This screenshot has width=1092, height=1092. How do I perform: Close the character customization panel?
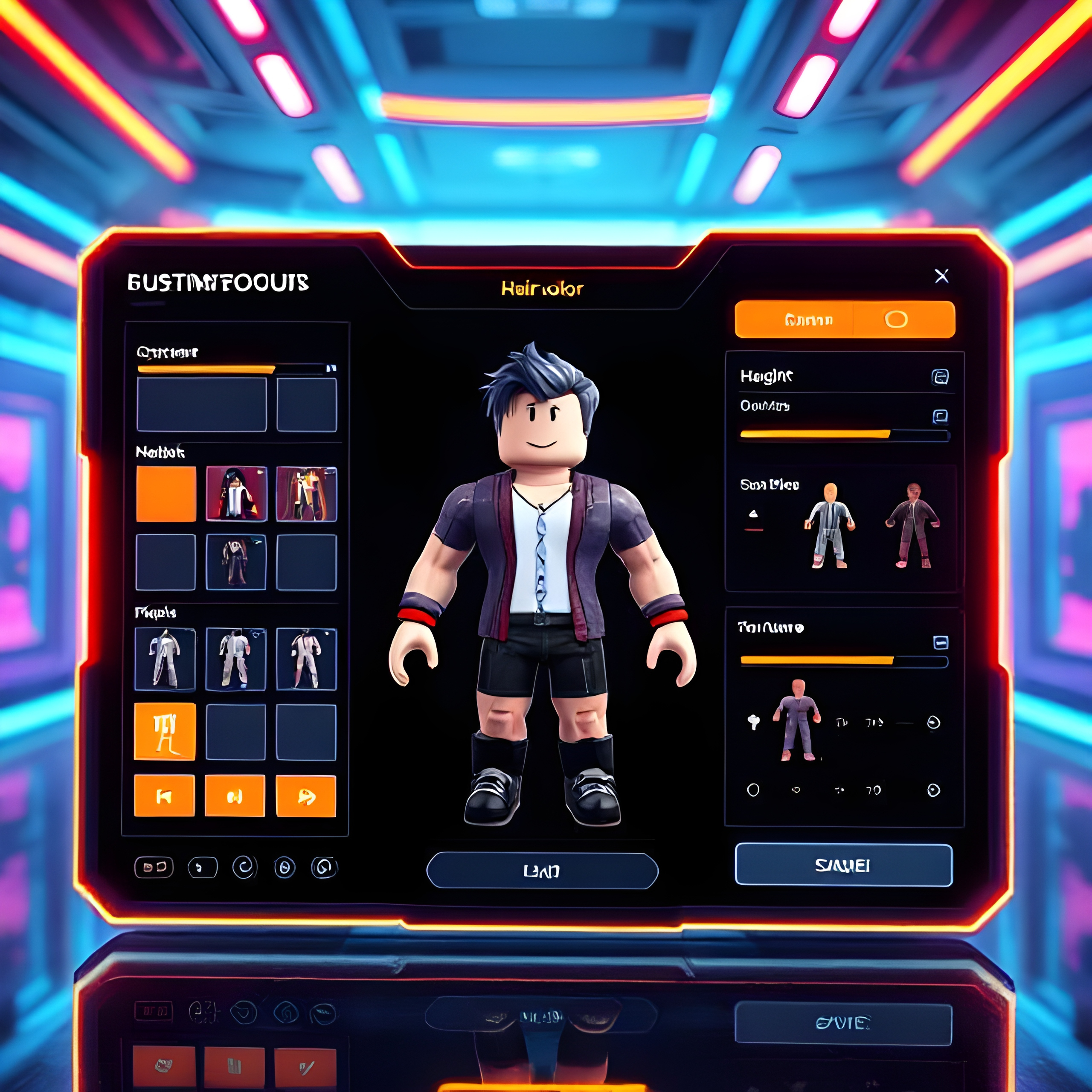[x=941, y=276]
